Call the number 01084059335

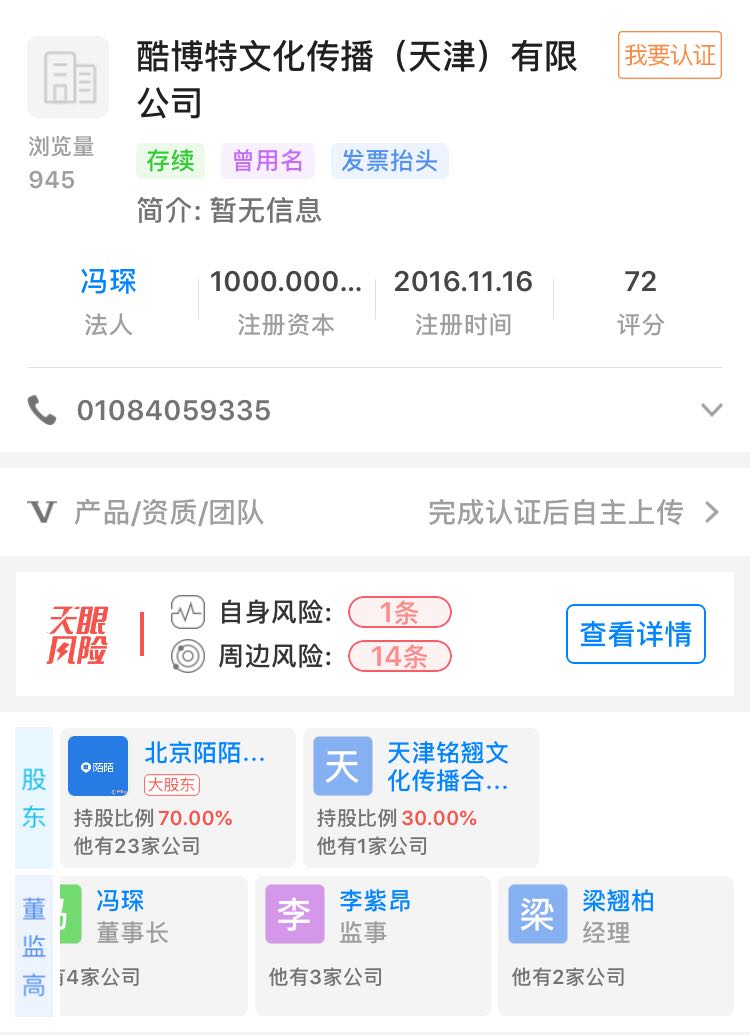174,410
